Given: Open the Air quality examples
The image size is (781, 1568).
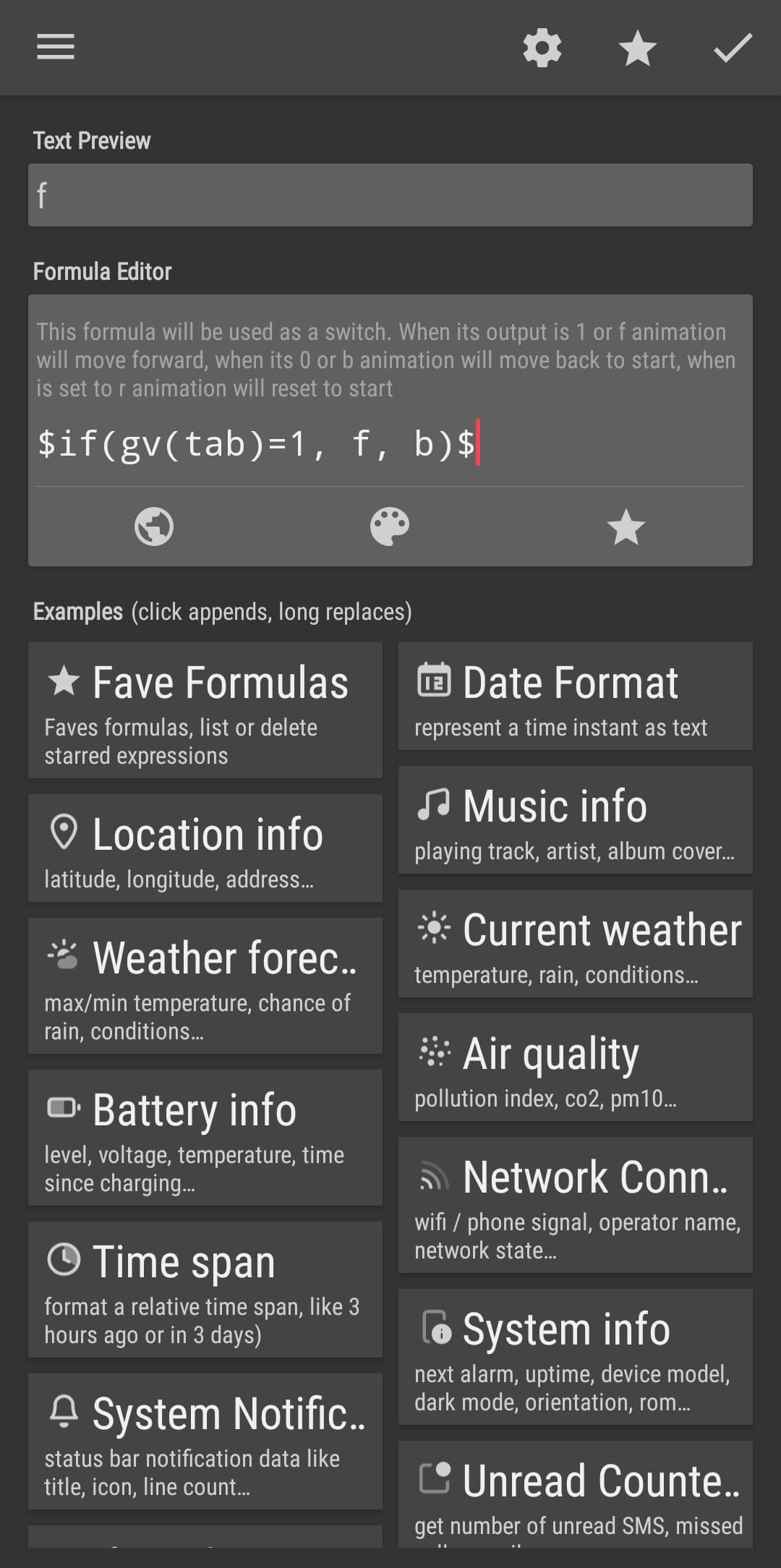Looking at the screenshot, I should coord(576,1067).
